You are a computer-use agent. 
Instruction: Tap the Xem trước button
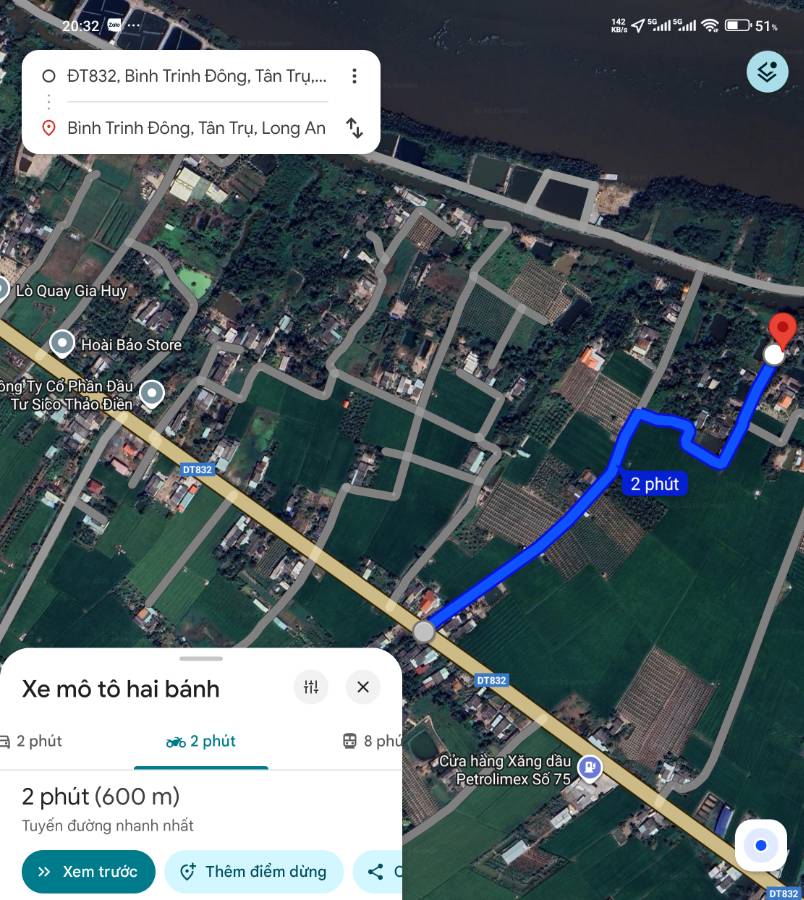88,871
